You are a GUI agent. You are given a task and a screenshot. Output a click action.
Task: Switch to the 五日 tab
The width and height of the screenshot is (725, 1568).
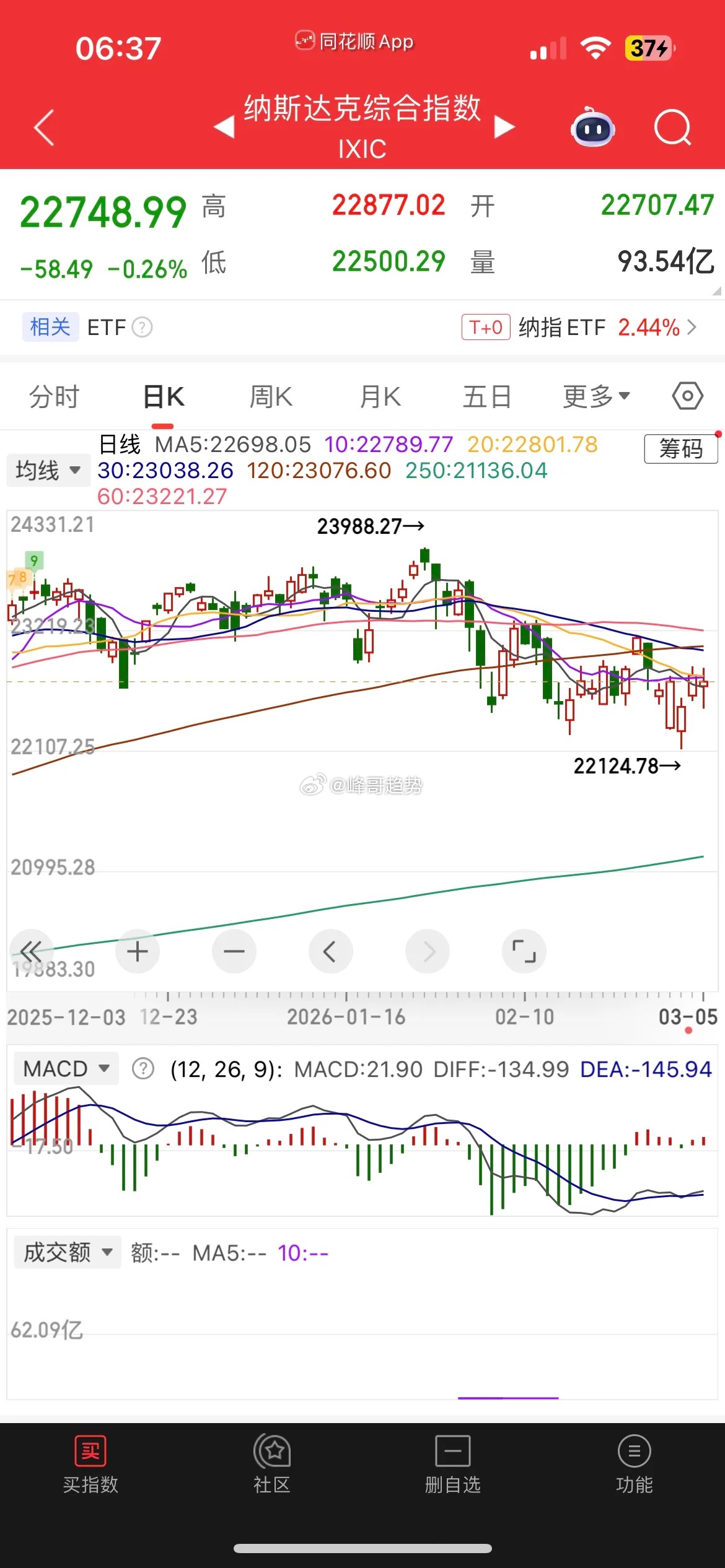[487, 396]
